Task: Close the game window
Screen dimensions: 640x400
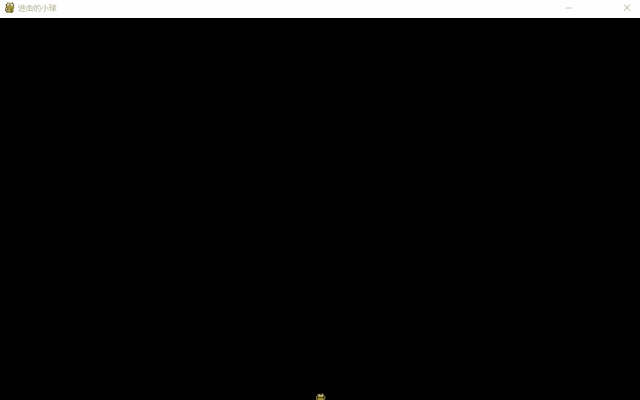Action: coord(627,8)
